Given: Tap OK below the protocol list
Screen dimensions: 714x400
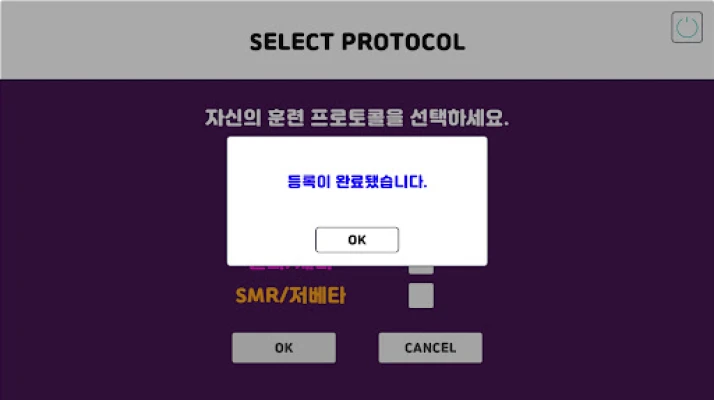Looking at the screenshot, I should click(284, 348).
